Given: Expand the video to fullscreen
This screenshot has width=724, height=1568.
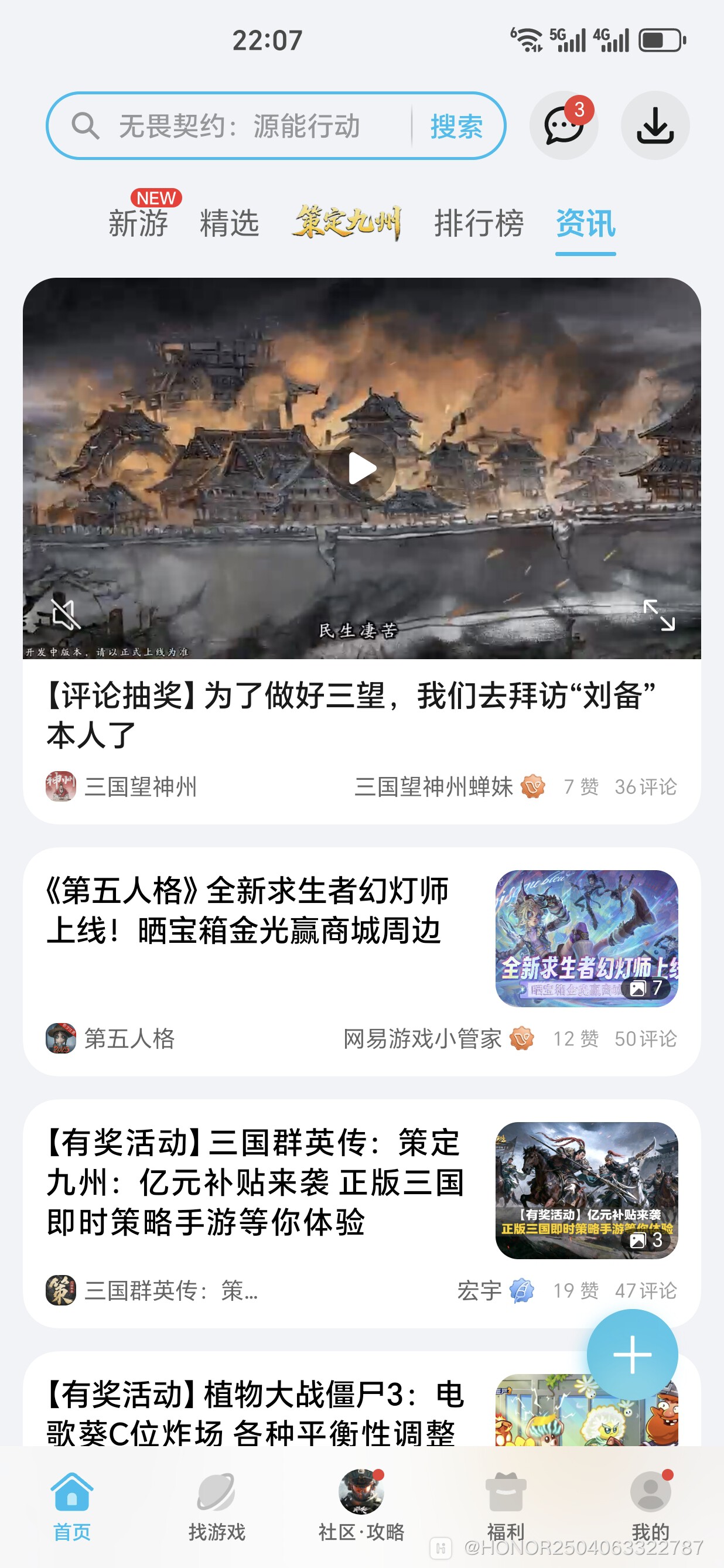Looking at the screenshot, I should 659,615.
